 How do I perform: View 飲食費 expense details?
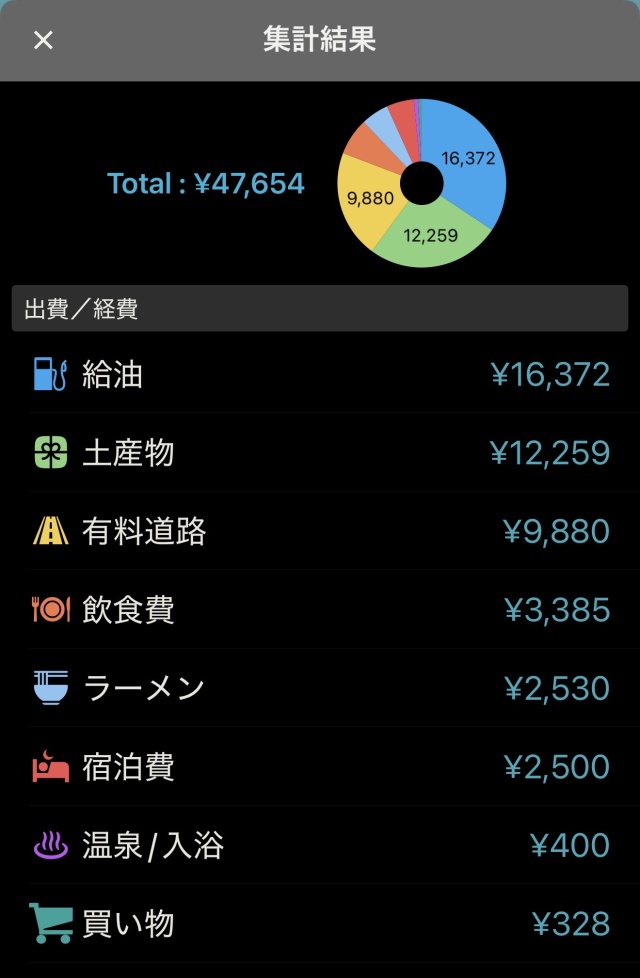(320, 609)
